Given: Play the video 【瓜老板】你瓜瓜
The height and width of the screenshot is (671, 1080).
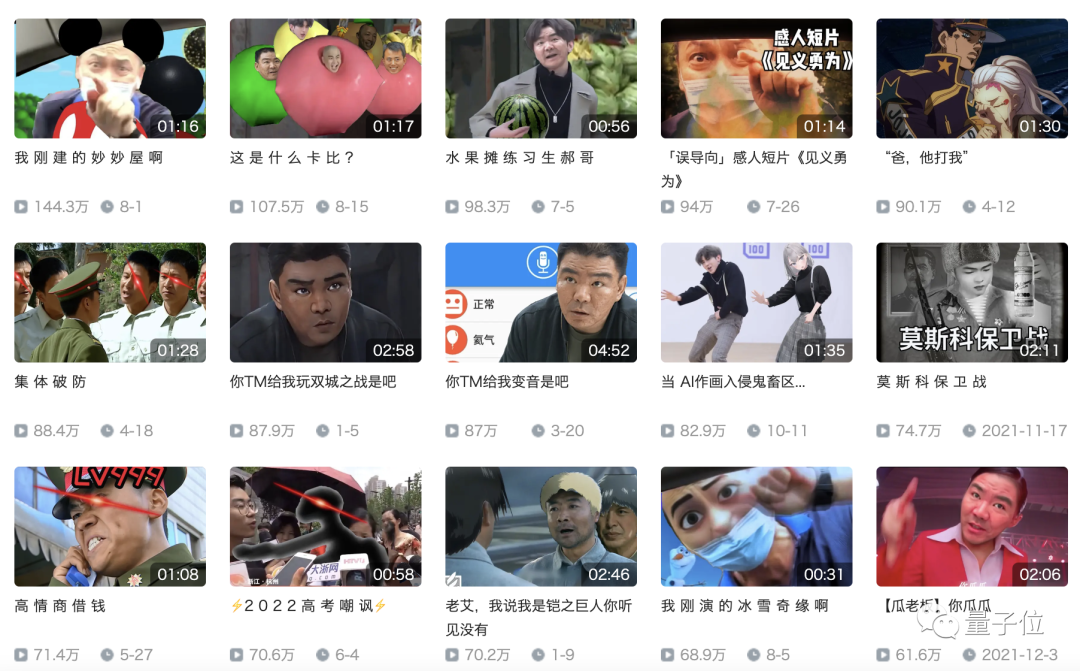Looking at the screenshot, I should click(971, 526).
